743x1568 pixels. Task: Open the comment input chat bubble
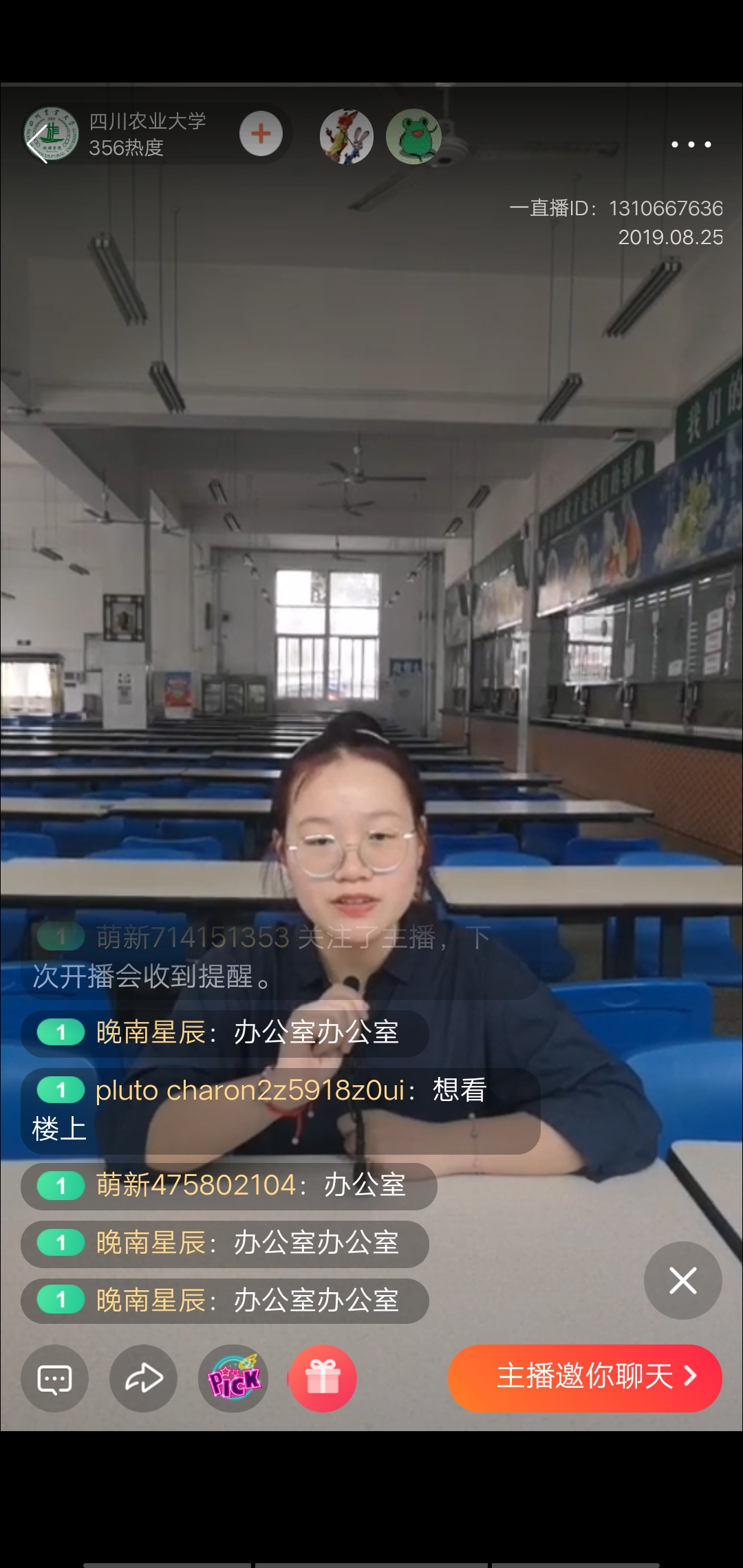(54, 1378)
